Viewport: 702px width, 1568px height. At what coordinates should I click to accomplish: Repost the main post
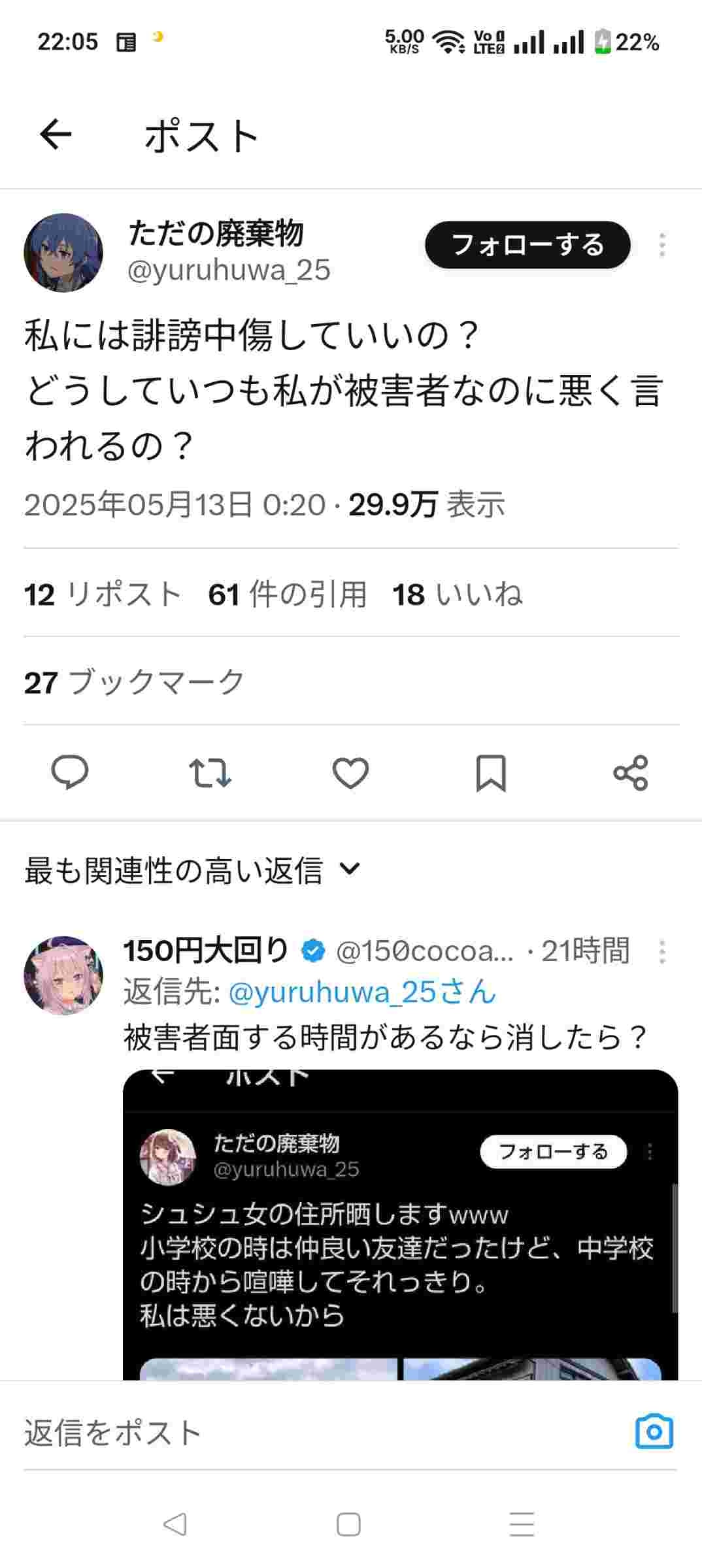pos(210,773)
